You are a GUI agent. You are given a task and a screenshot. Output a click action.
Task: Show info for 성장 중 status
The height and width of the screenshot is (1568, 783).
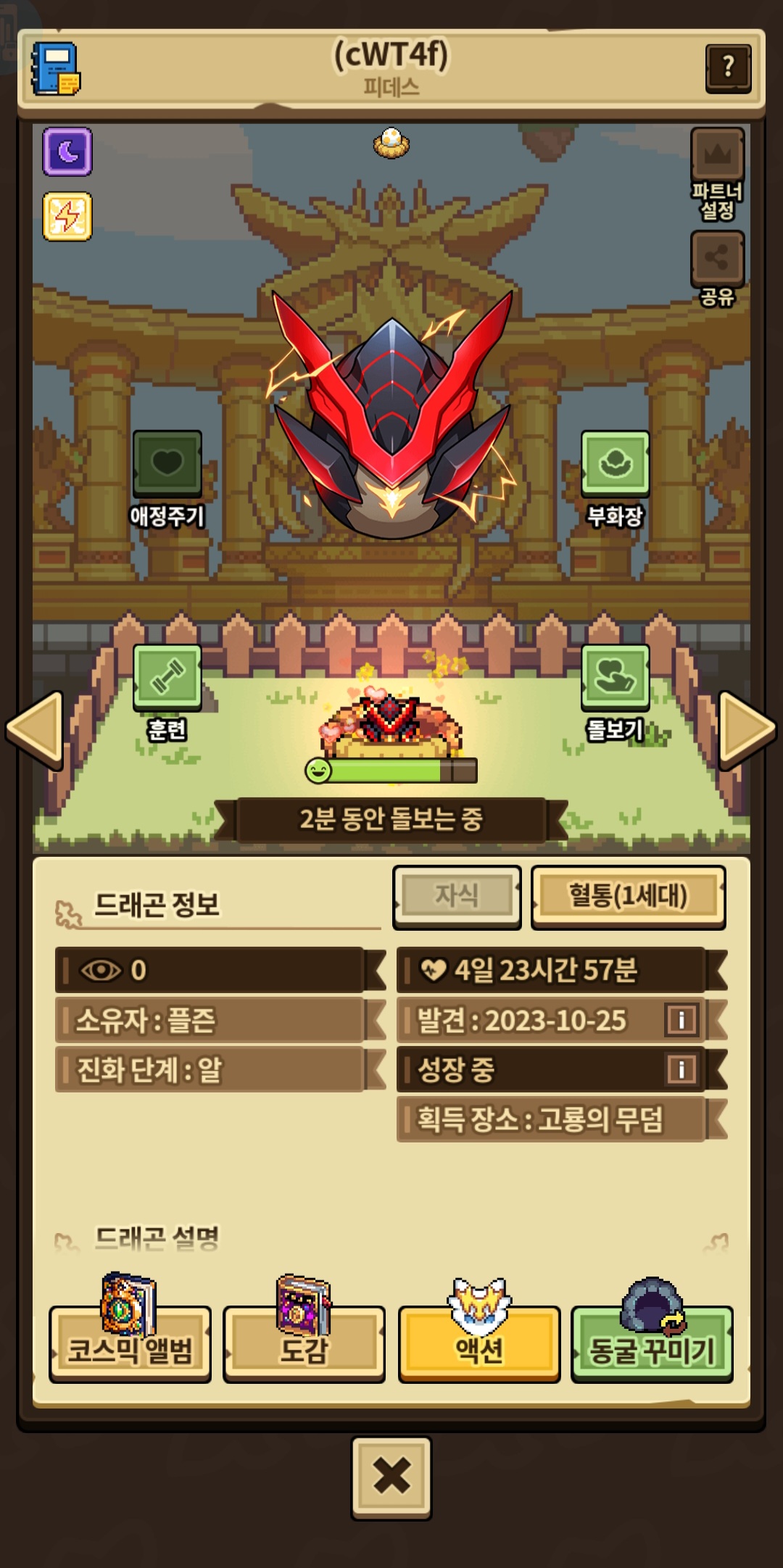click(681, 1069)
